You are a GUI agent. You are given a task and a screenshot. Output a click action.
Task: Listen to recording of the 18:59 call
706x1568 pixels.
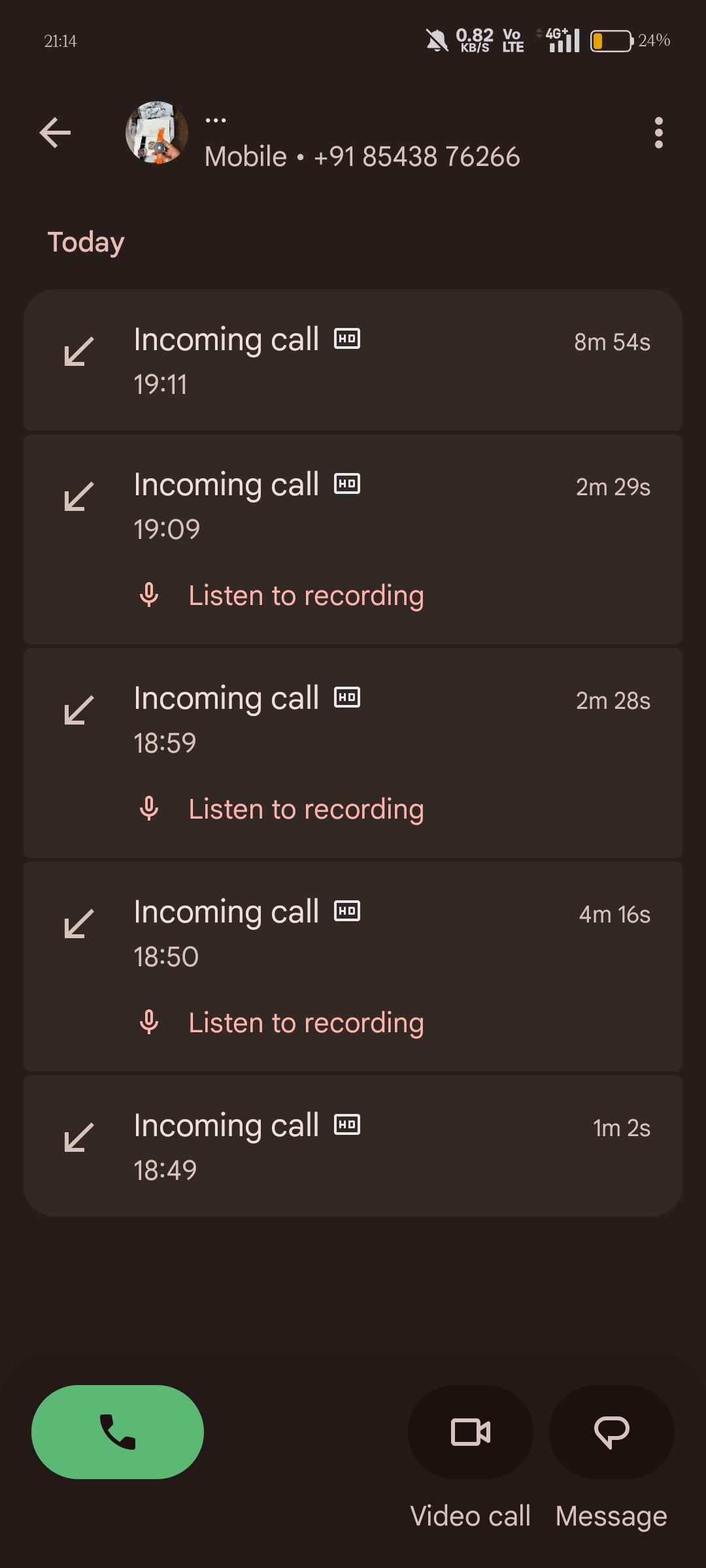click(x=305, y=809)
